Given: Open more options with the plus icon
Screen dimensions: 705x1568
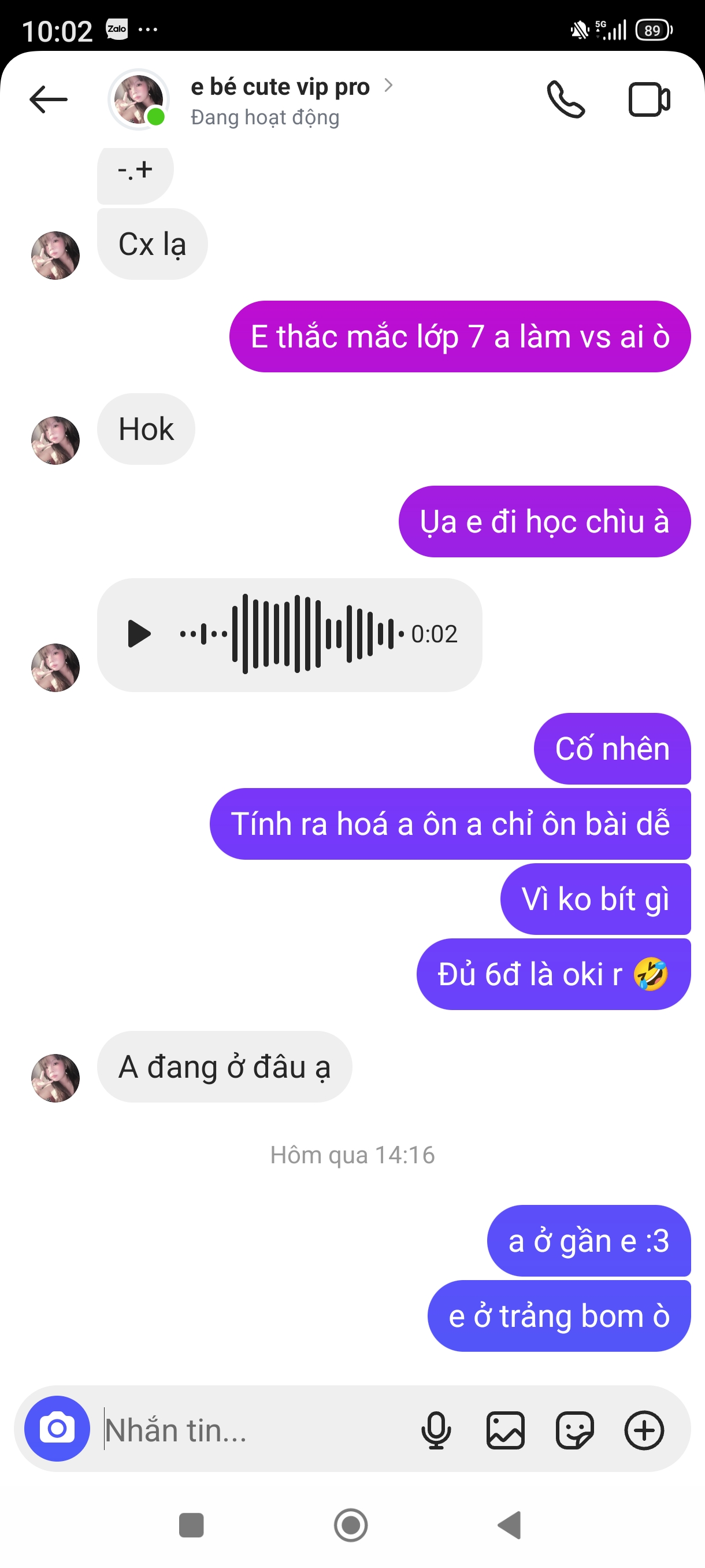Looking at the screenshot, I should (644, 1430).
